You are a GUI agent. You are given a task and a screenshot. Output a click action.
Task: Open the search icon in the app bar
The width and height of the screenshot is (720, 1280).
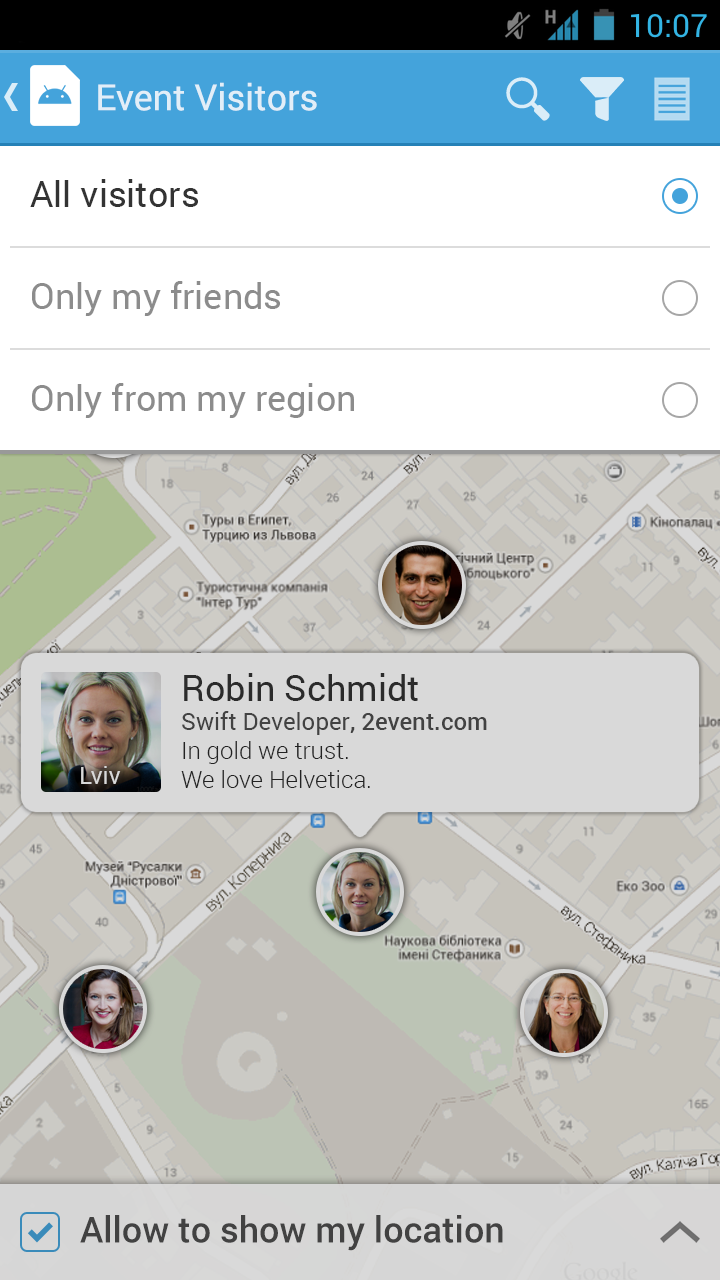click(527, 98)
